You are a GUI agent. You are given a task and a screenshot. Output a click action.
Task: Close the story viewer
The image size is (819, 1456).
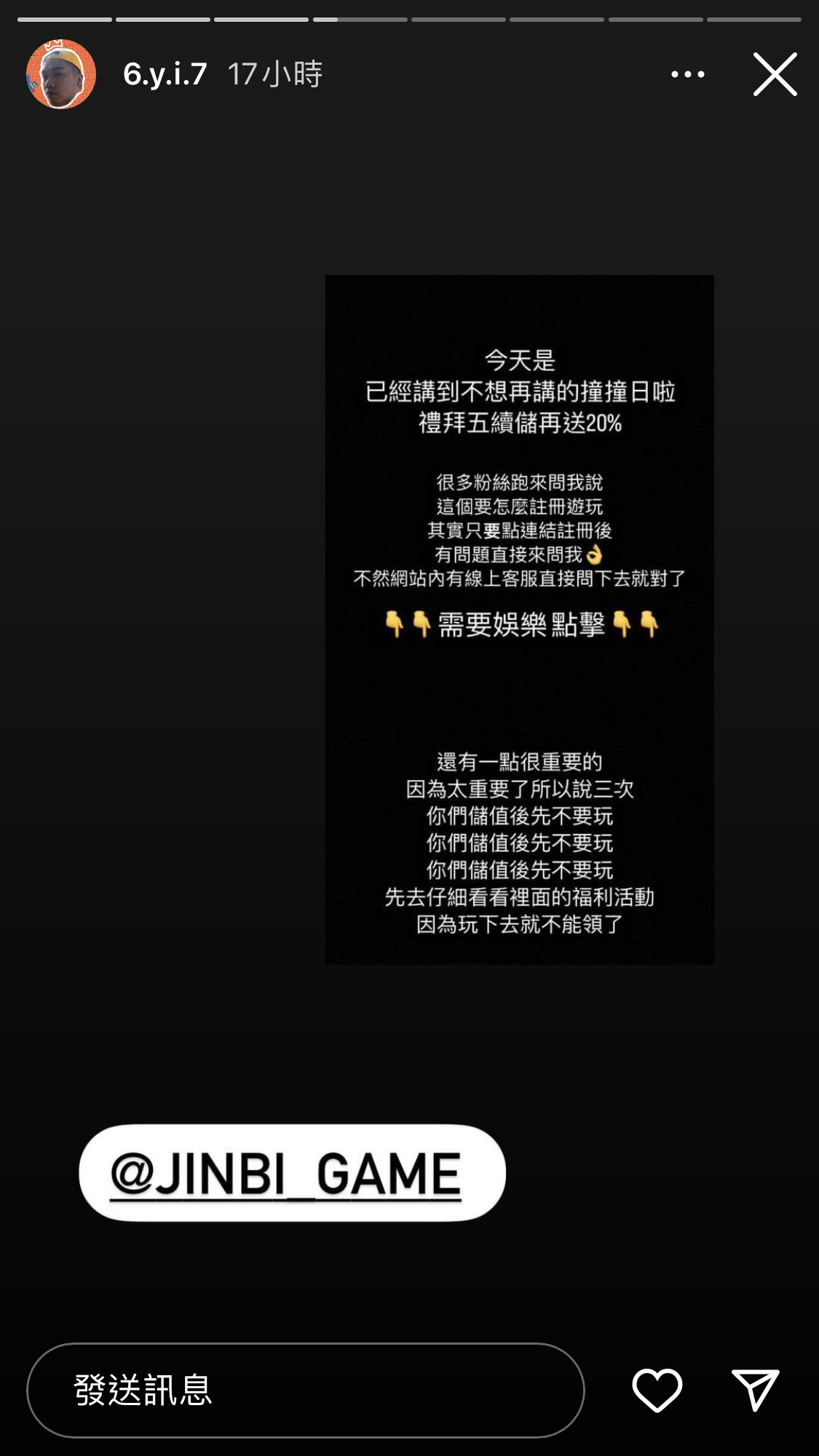(x=775, y=74)
